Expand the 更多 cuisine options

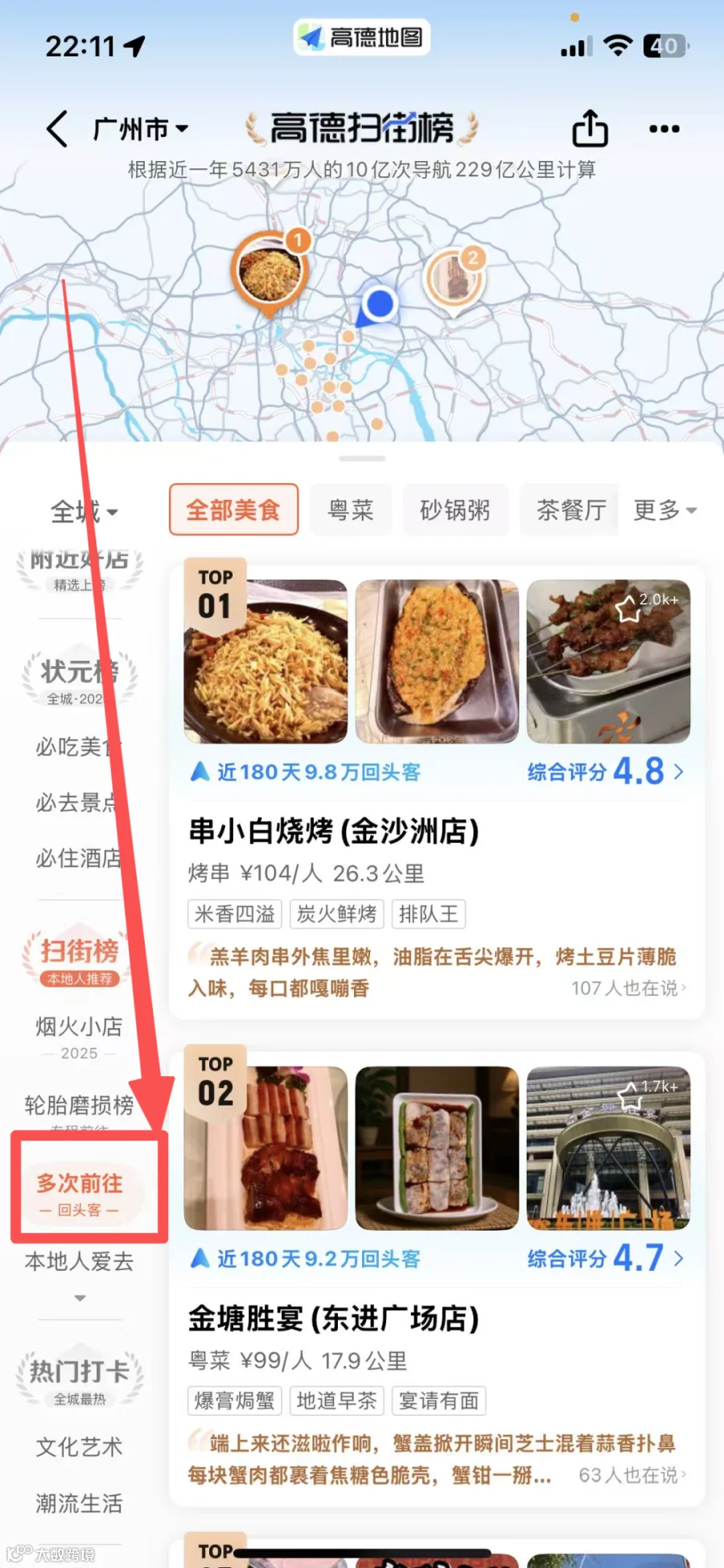[664, 510]
